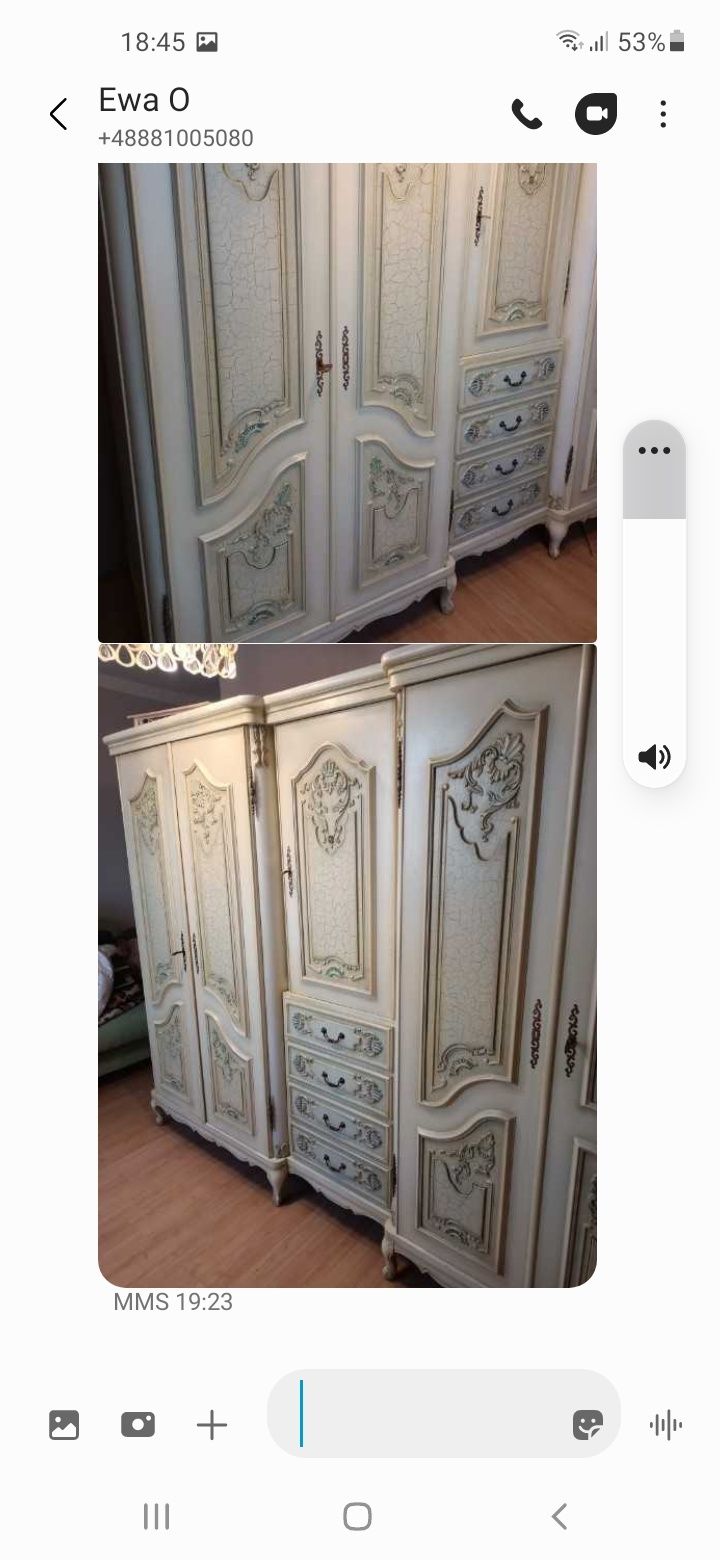Open the lower wardrobe photo sent 19:23
Viewport: 720px width, 1560px height.
tap(347, 965)
